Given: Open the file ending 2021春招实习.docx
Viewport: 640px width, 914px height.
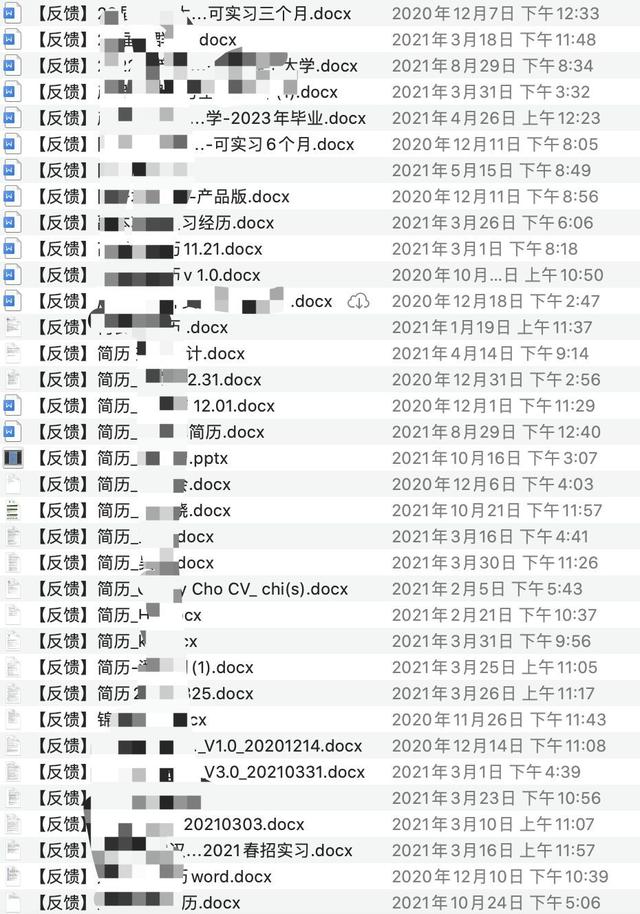Looking at the screenshot, I should click(270, 850).
